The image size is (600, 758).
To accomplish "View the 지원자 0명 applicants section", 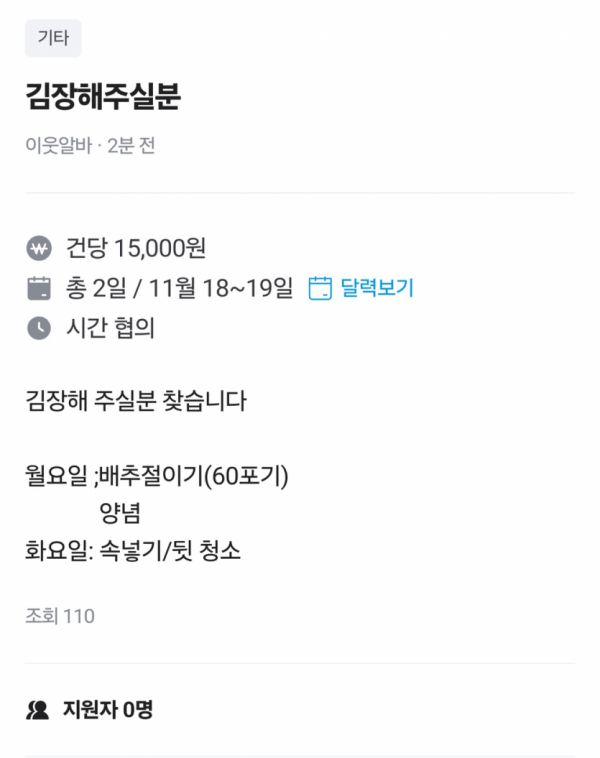I will coord(90,710).
